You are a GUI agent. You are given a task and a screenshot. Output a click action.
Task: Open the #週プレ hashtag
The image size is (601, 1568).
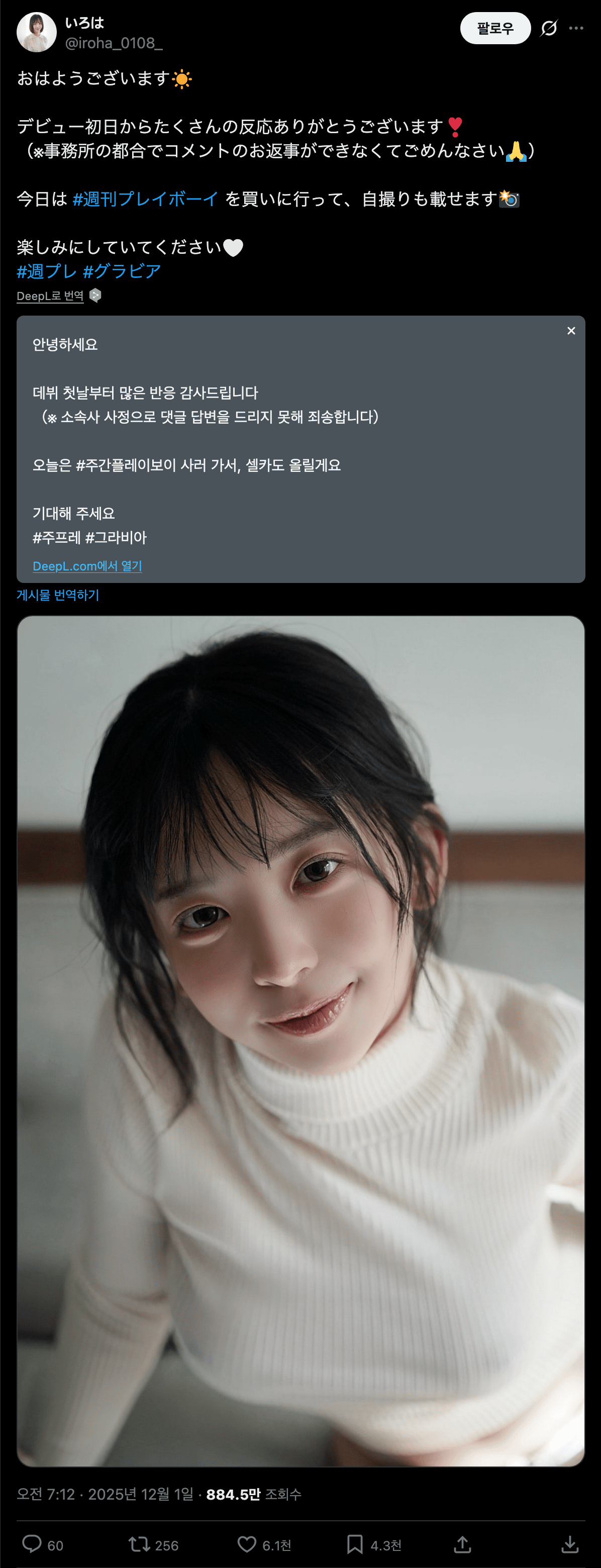46,271
